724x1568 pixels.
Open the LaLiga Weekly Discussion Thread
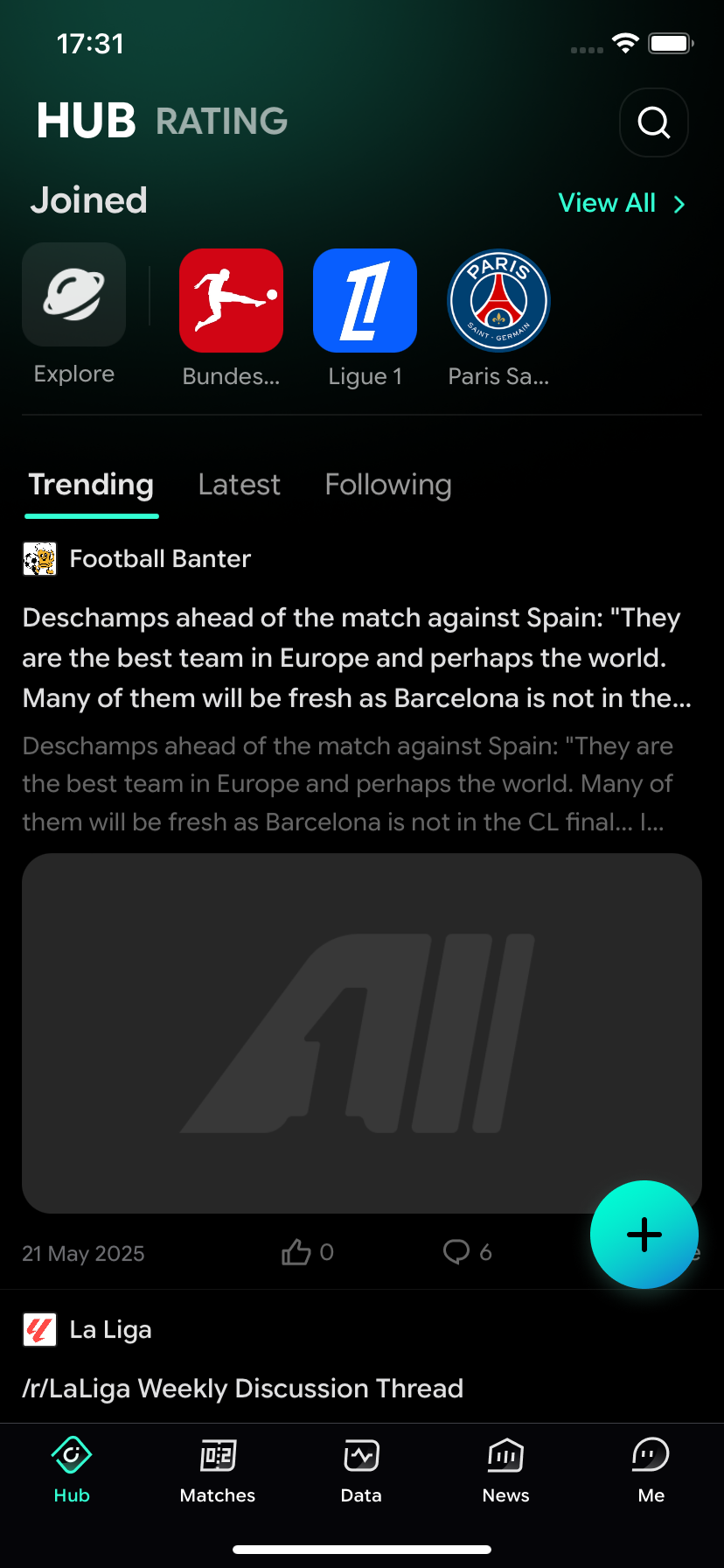(x=243, y=1389)
